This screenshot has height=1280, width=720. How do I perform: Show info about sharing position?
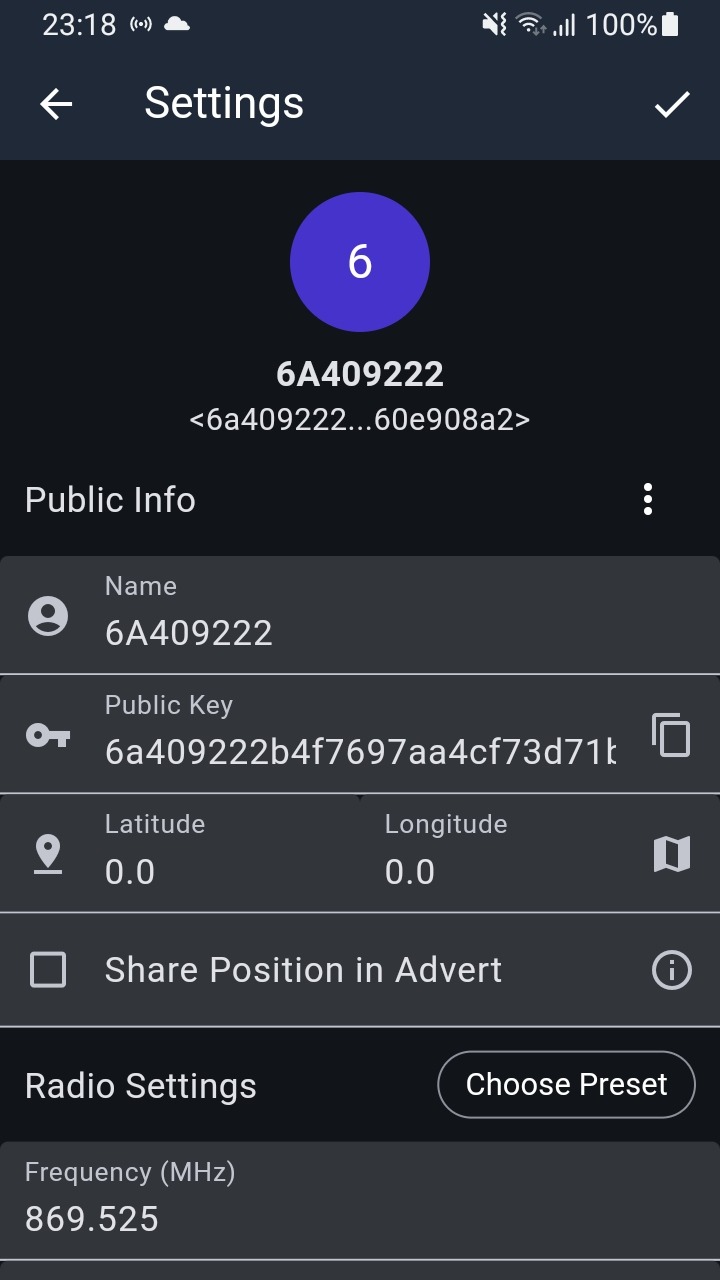point(671,970)
